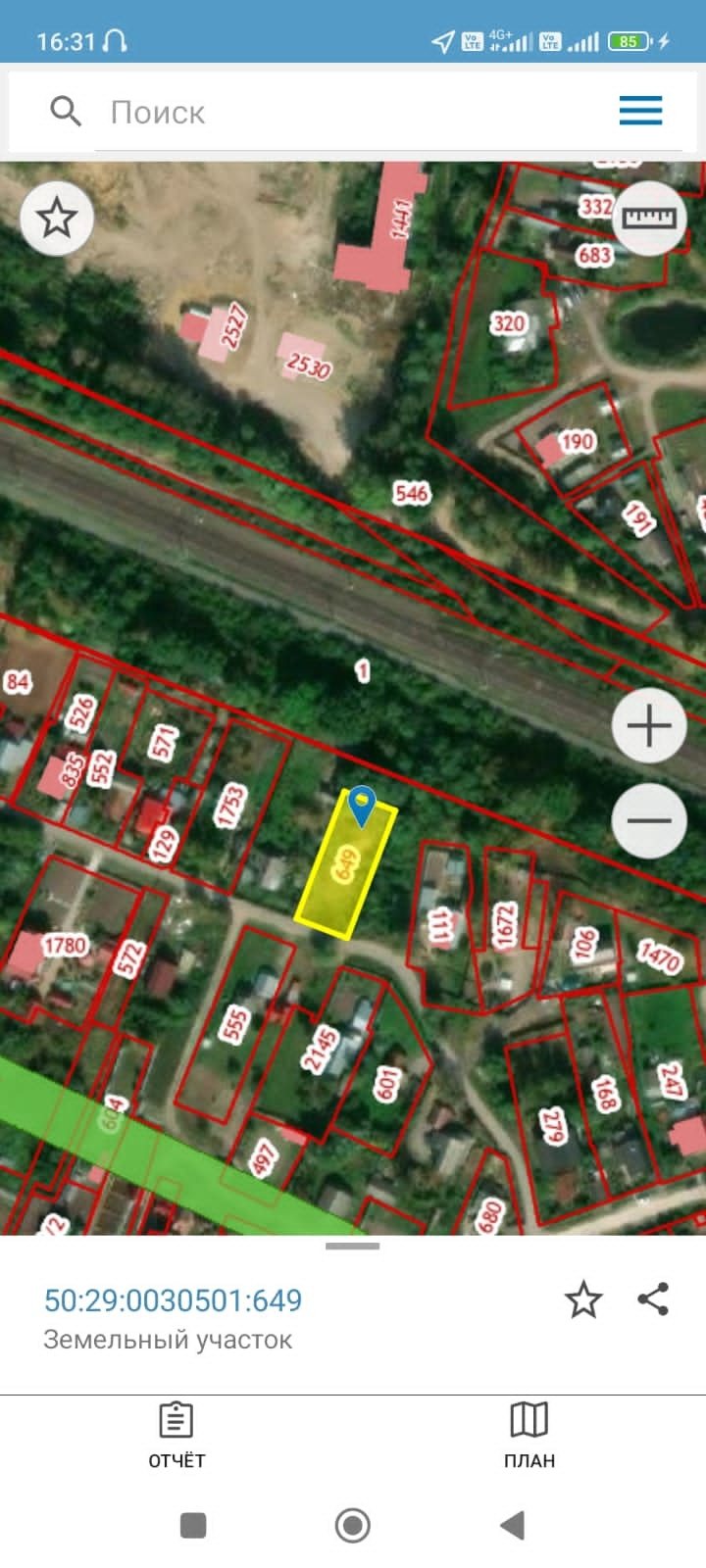Zoom in the map with plus
The image size is (706, 1568).
(648, 726)
